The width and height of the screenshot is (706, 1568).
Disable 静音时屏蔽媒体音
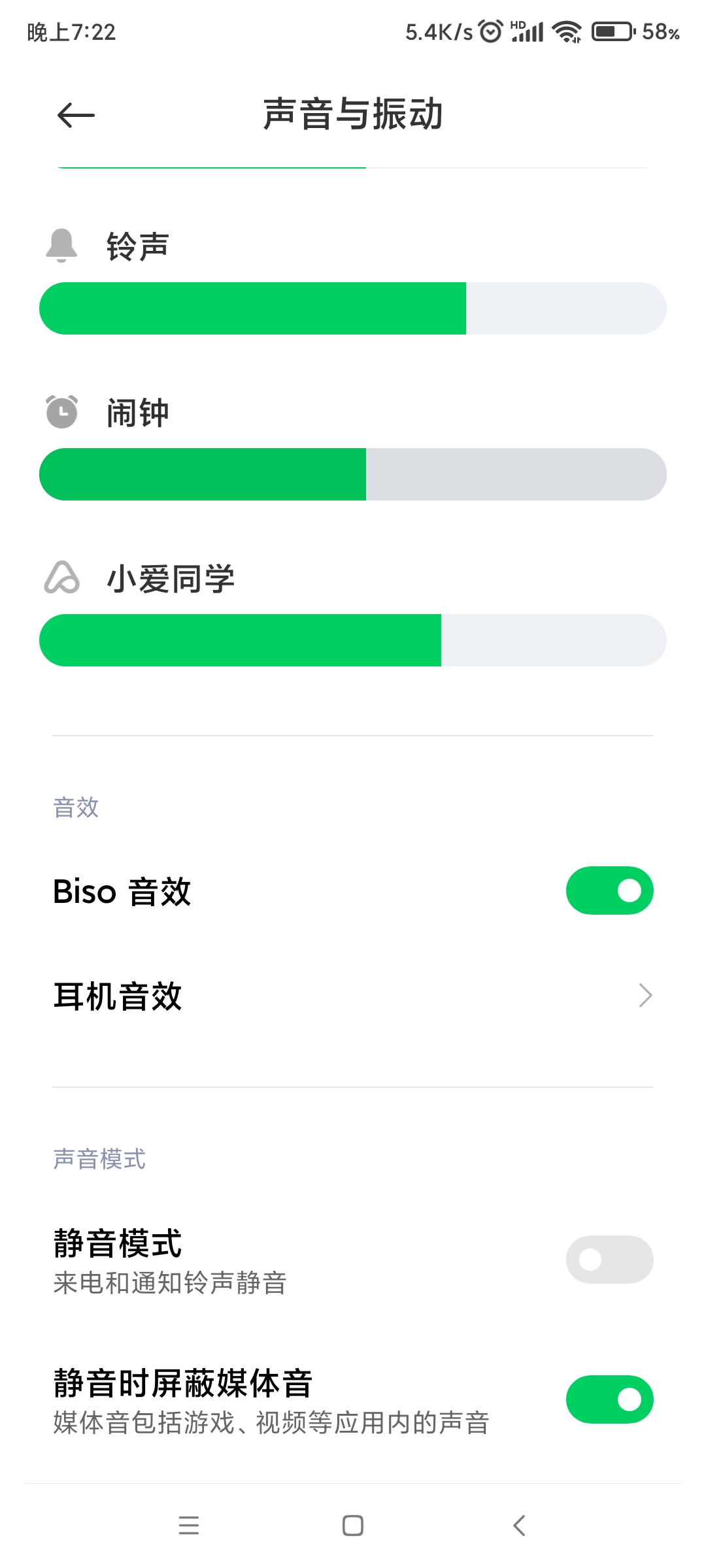609,1399
